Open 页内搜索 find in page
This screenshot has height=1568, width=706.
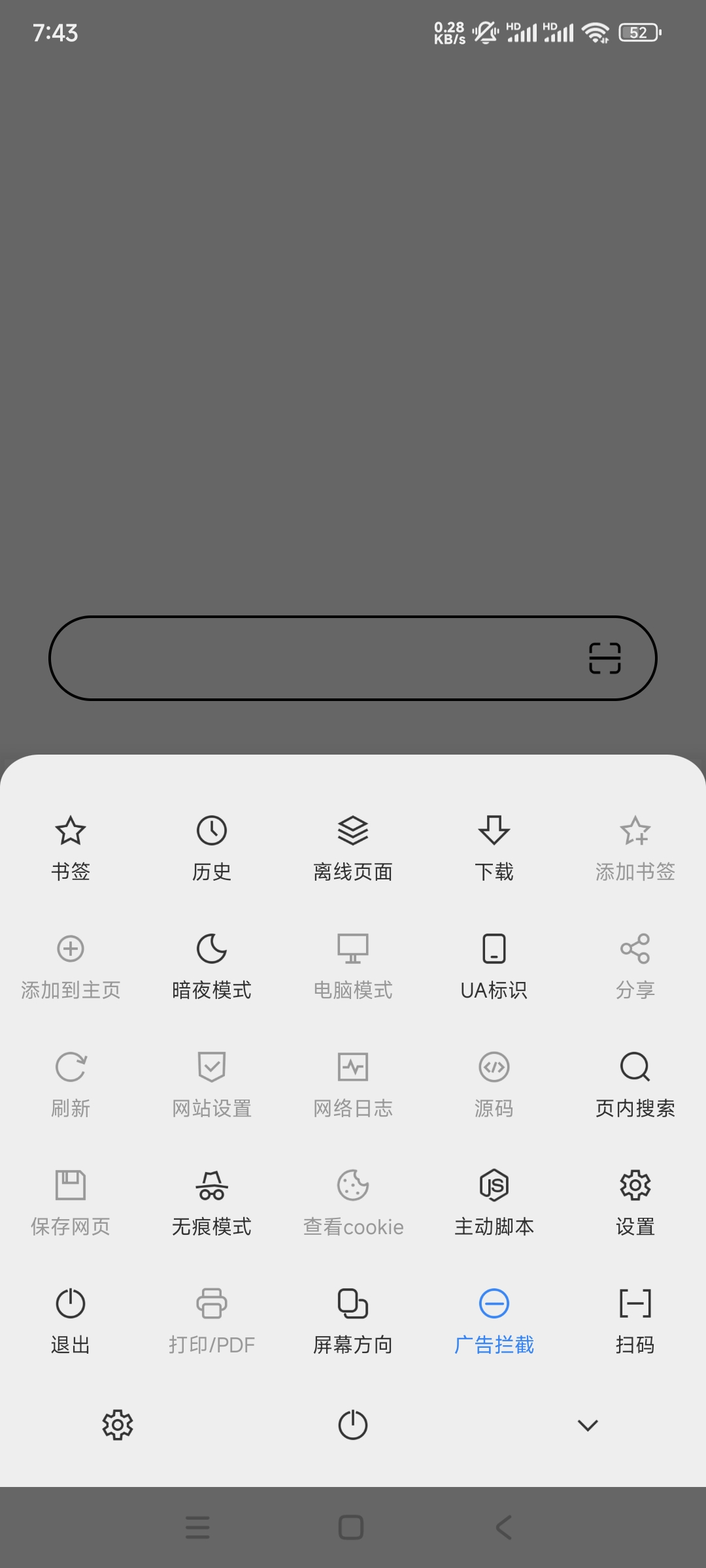pos(635,1085)
